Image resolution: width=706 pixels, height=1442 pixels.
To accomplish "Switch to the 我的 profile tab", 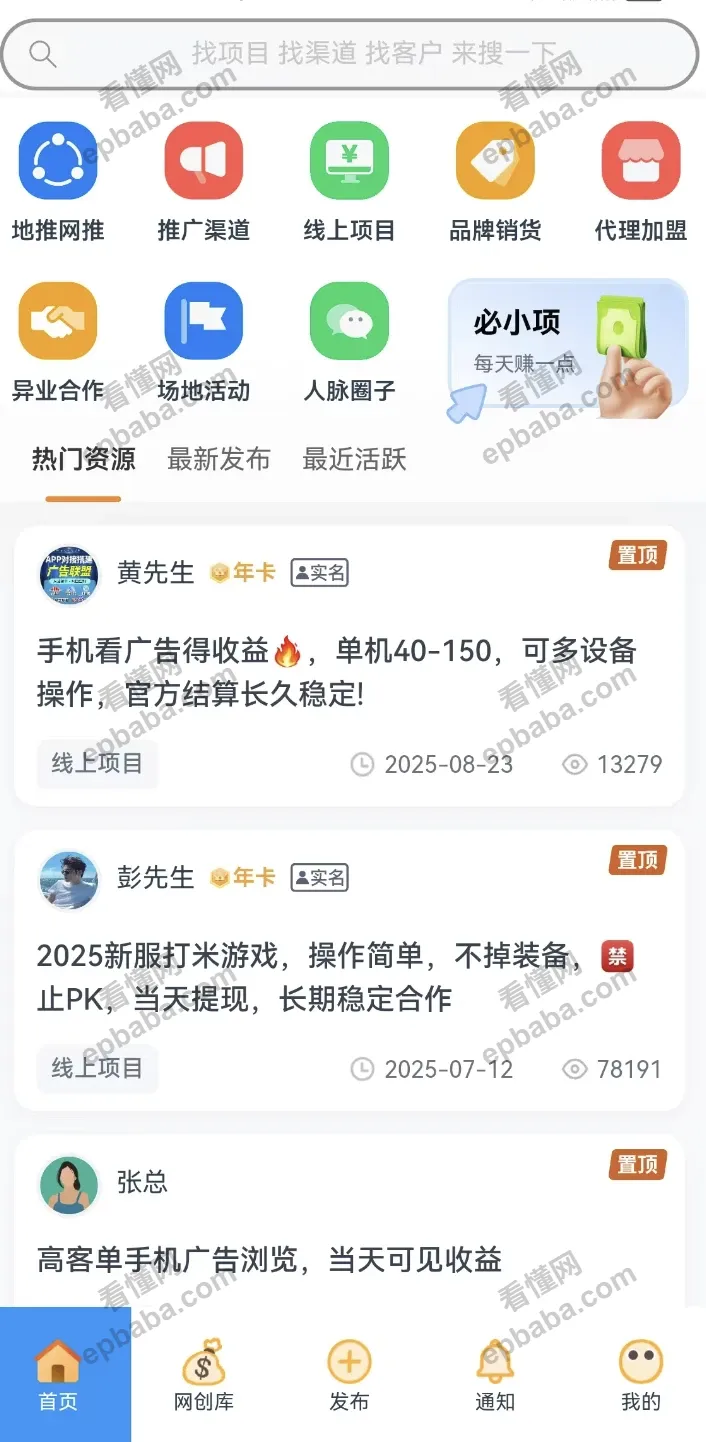I will 641,1377.
